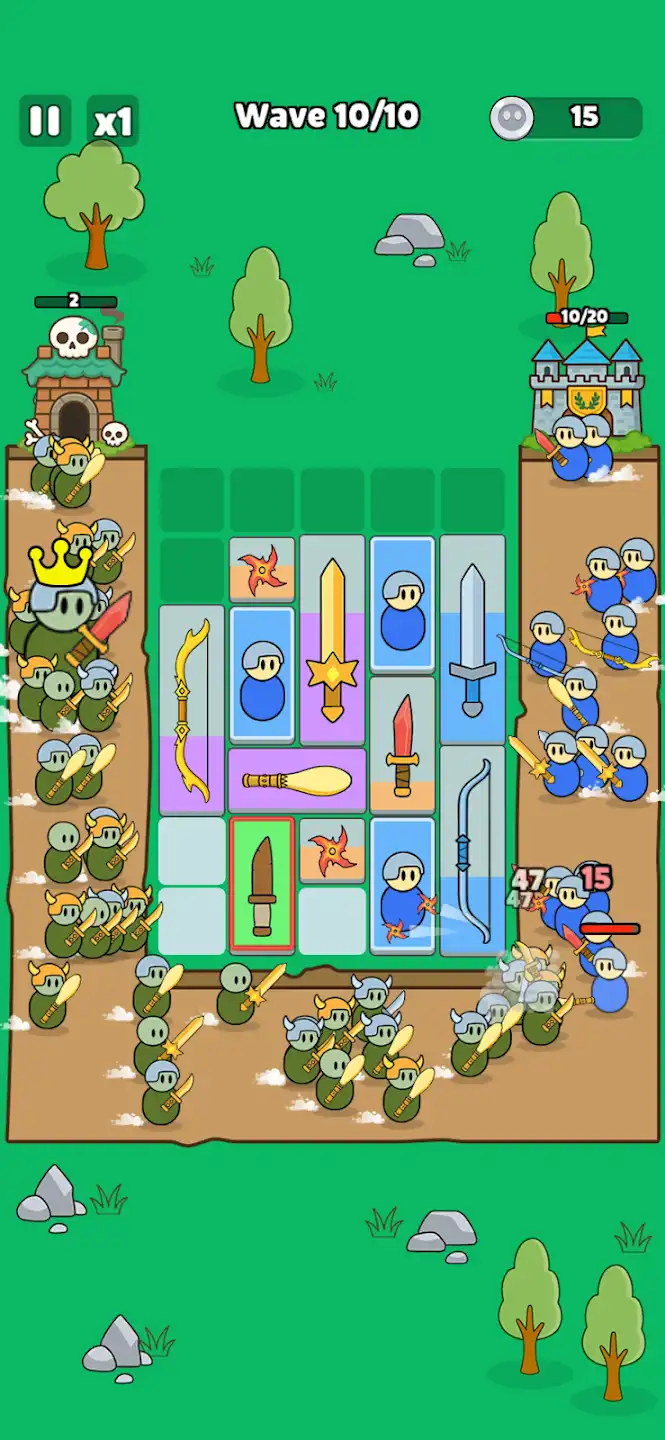
Task: Tap the golden club tile
Action: coord(297,780)
